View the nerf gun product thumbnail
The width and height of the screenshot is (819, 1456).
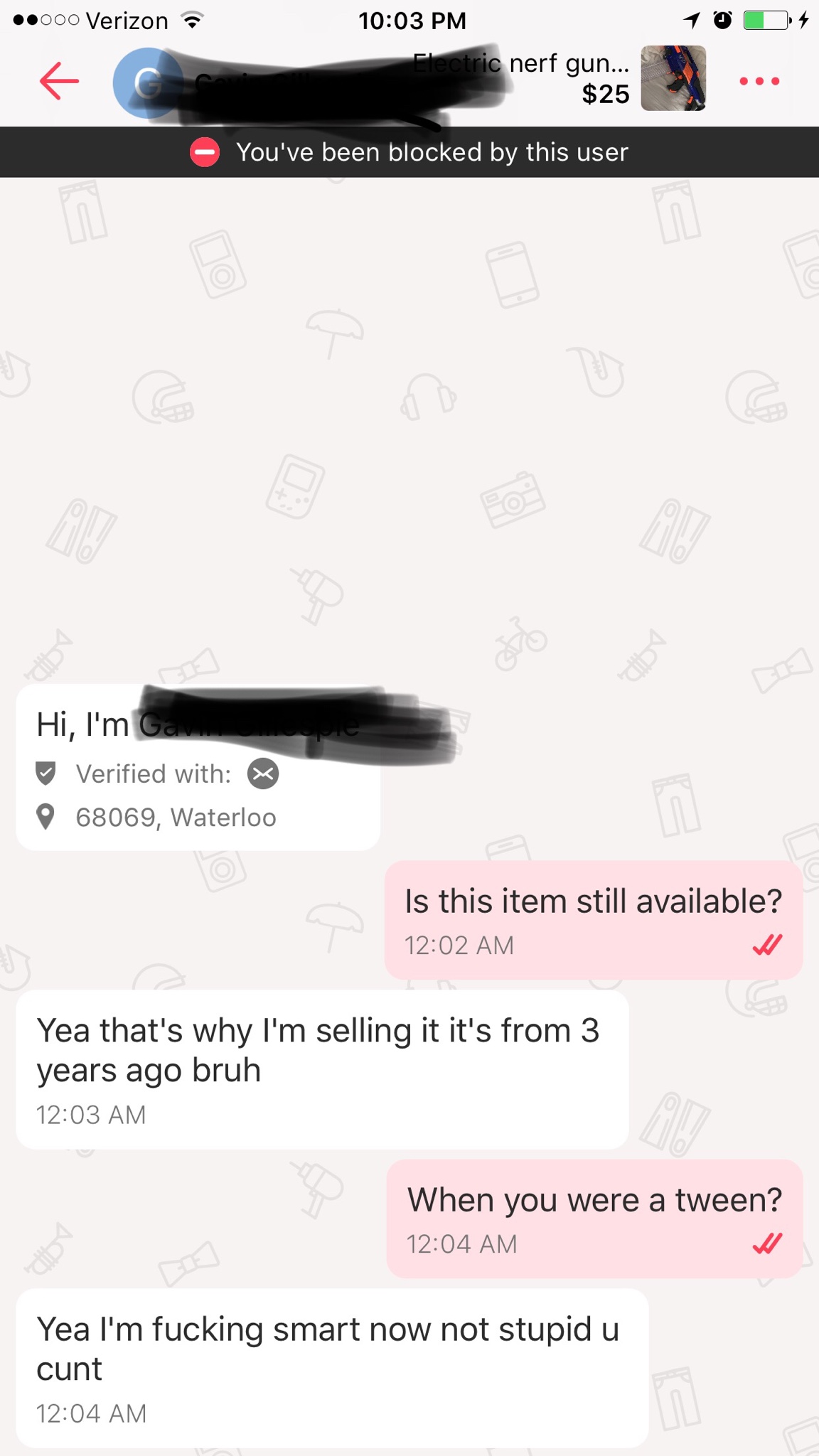click(673, 80)
